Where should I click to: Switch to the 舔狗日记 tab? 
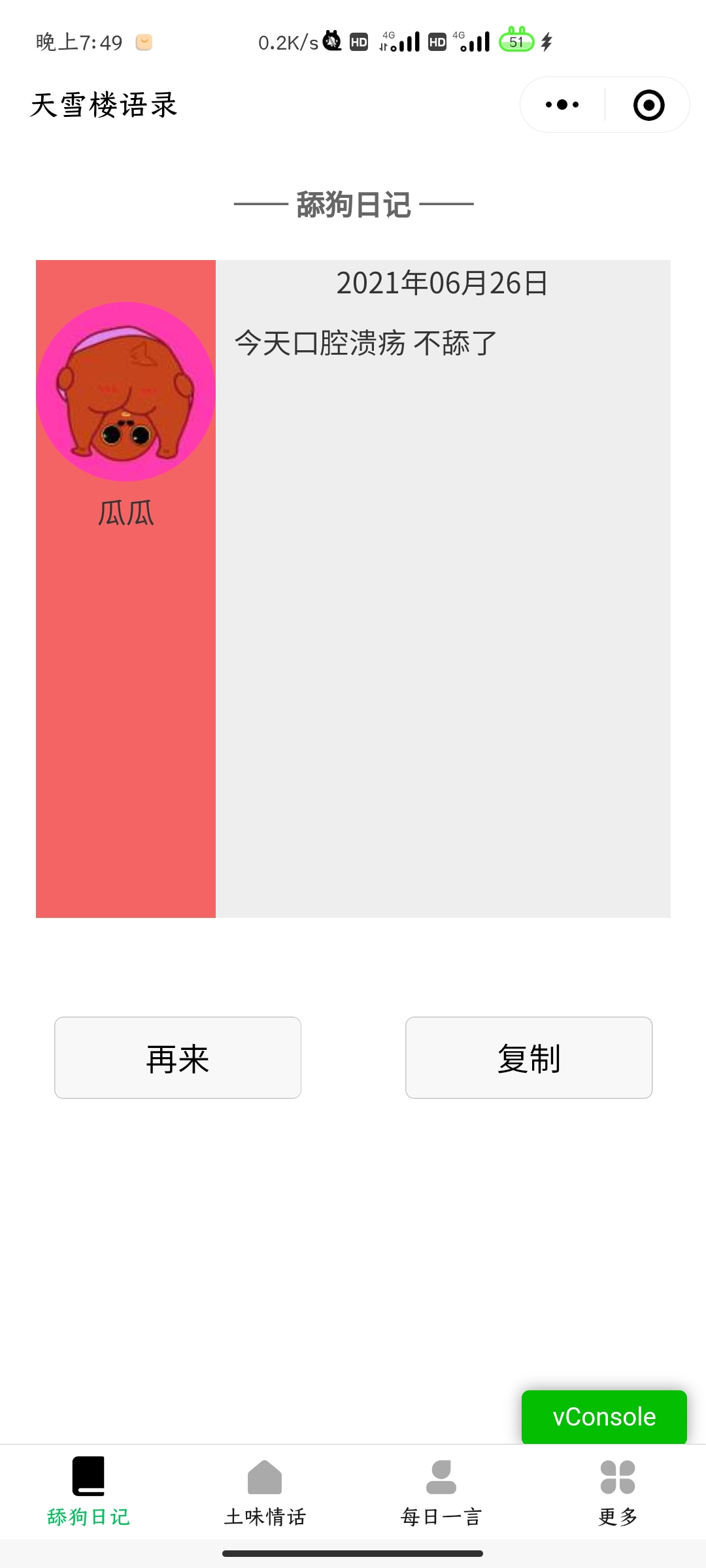coord(88,1492)
